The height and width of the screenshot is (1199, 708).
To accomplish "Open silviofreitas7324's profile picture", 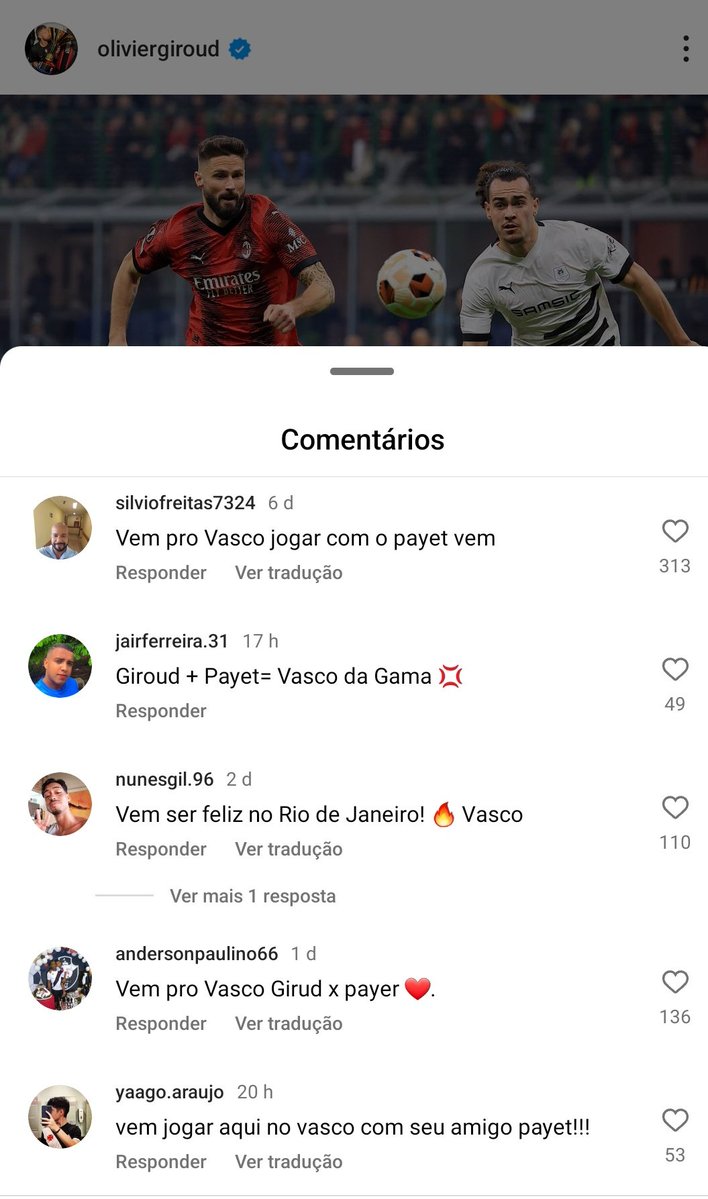I will point(60,527).
